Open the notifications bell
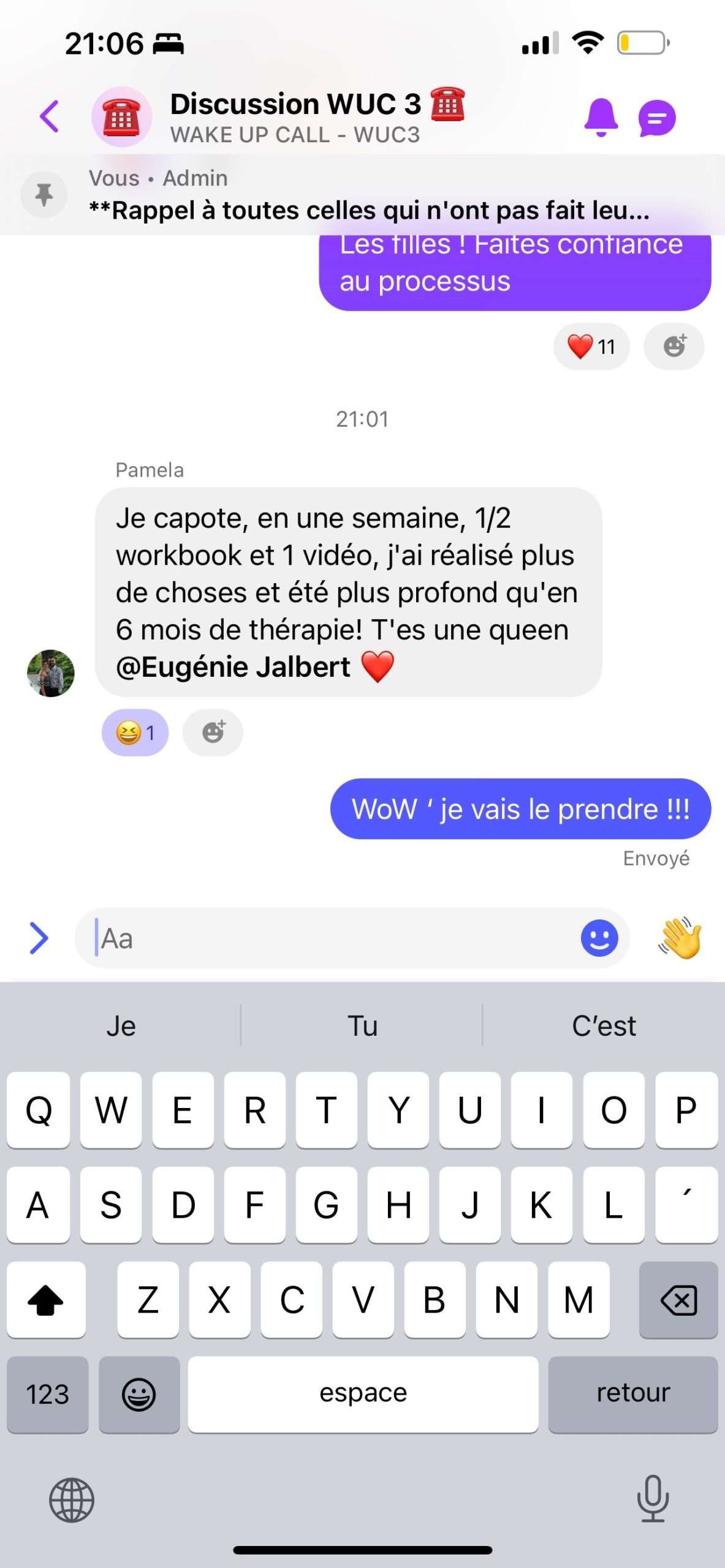 (601, 116)
